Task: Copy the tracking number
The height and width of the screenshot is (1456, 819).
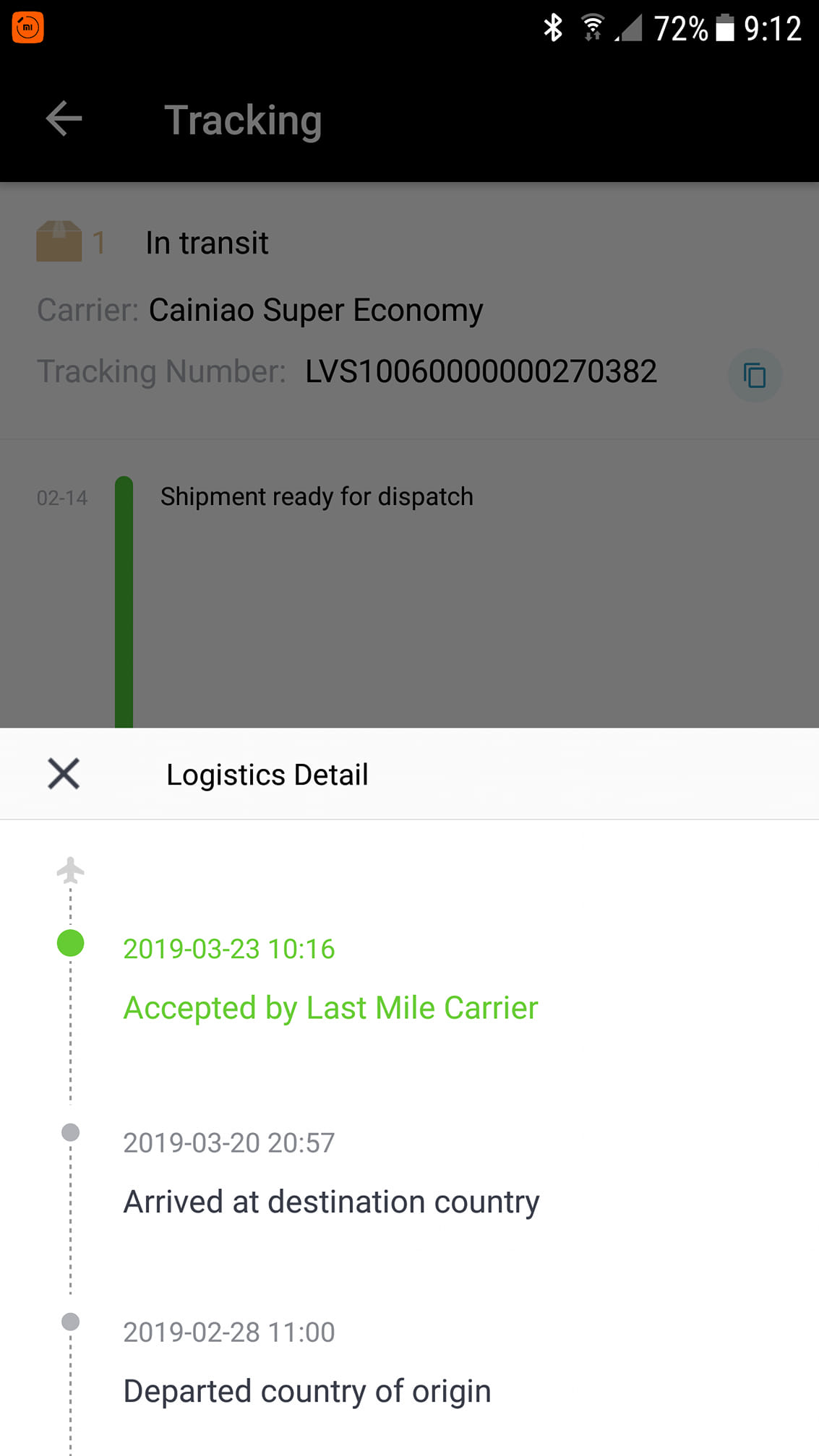Action: [x=754, y=376]
